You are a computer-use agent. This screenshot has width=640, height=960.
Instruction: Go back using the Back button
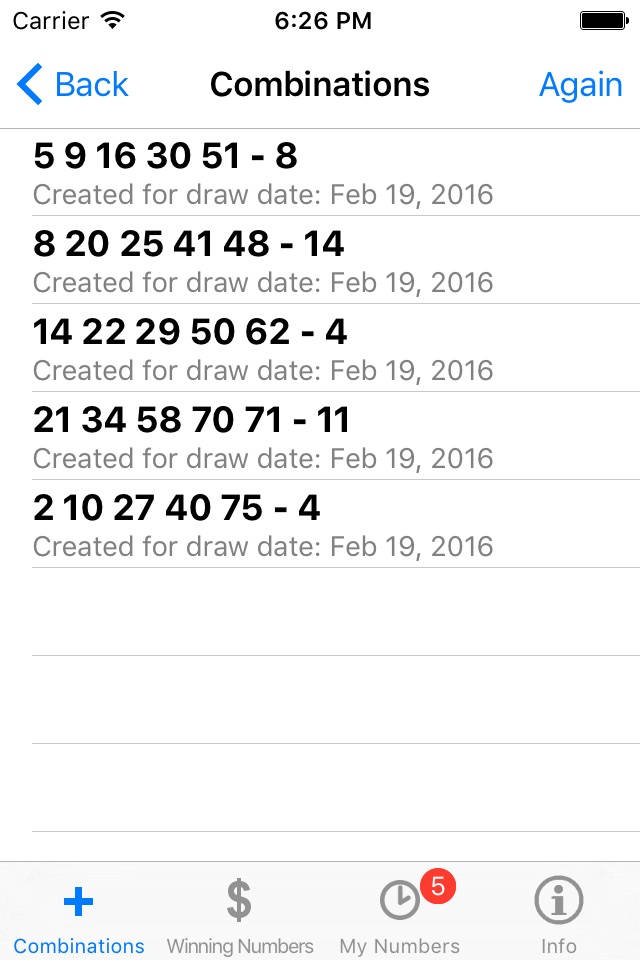click(x=72, y=84)
